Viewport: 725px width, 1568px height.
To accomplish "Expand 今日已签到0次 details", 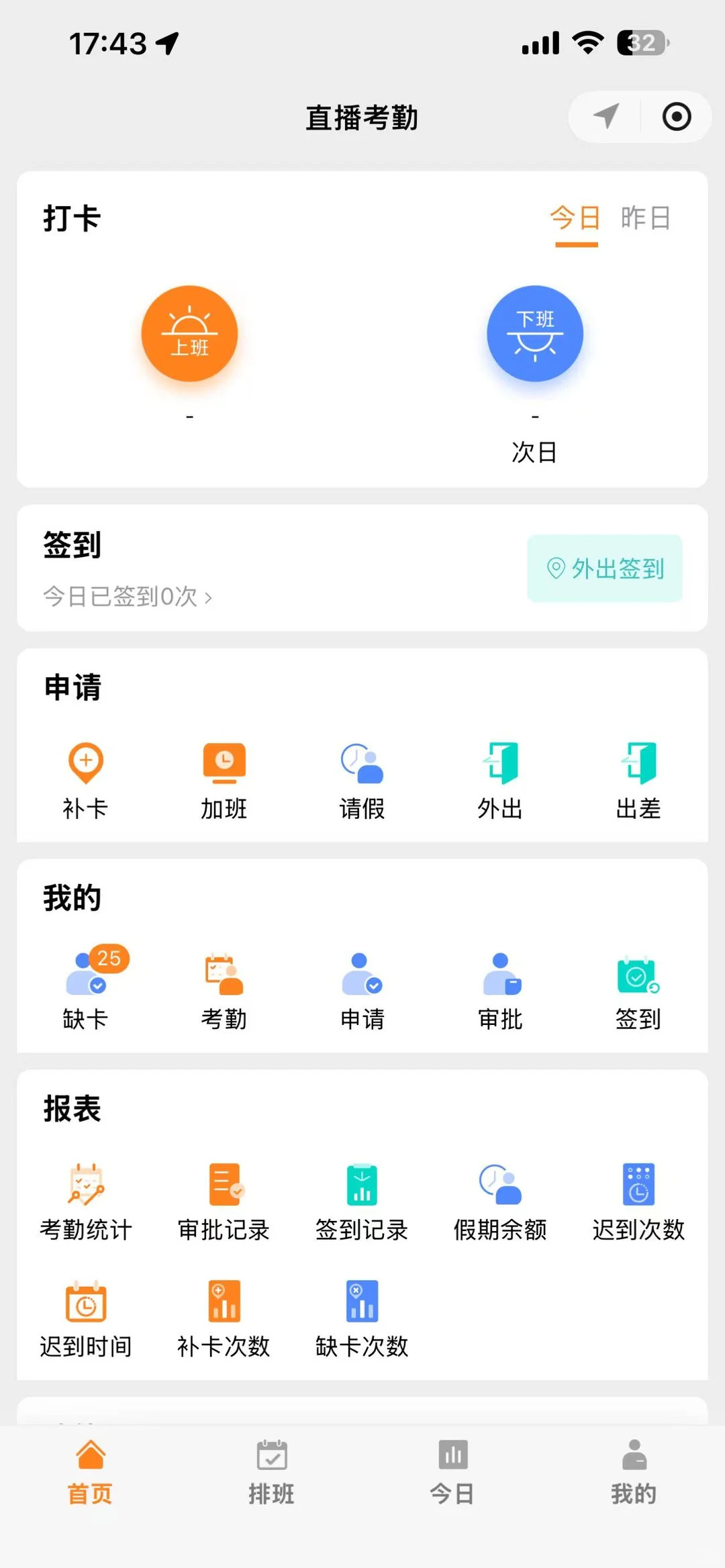I will tap(126, 597).
